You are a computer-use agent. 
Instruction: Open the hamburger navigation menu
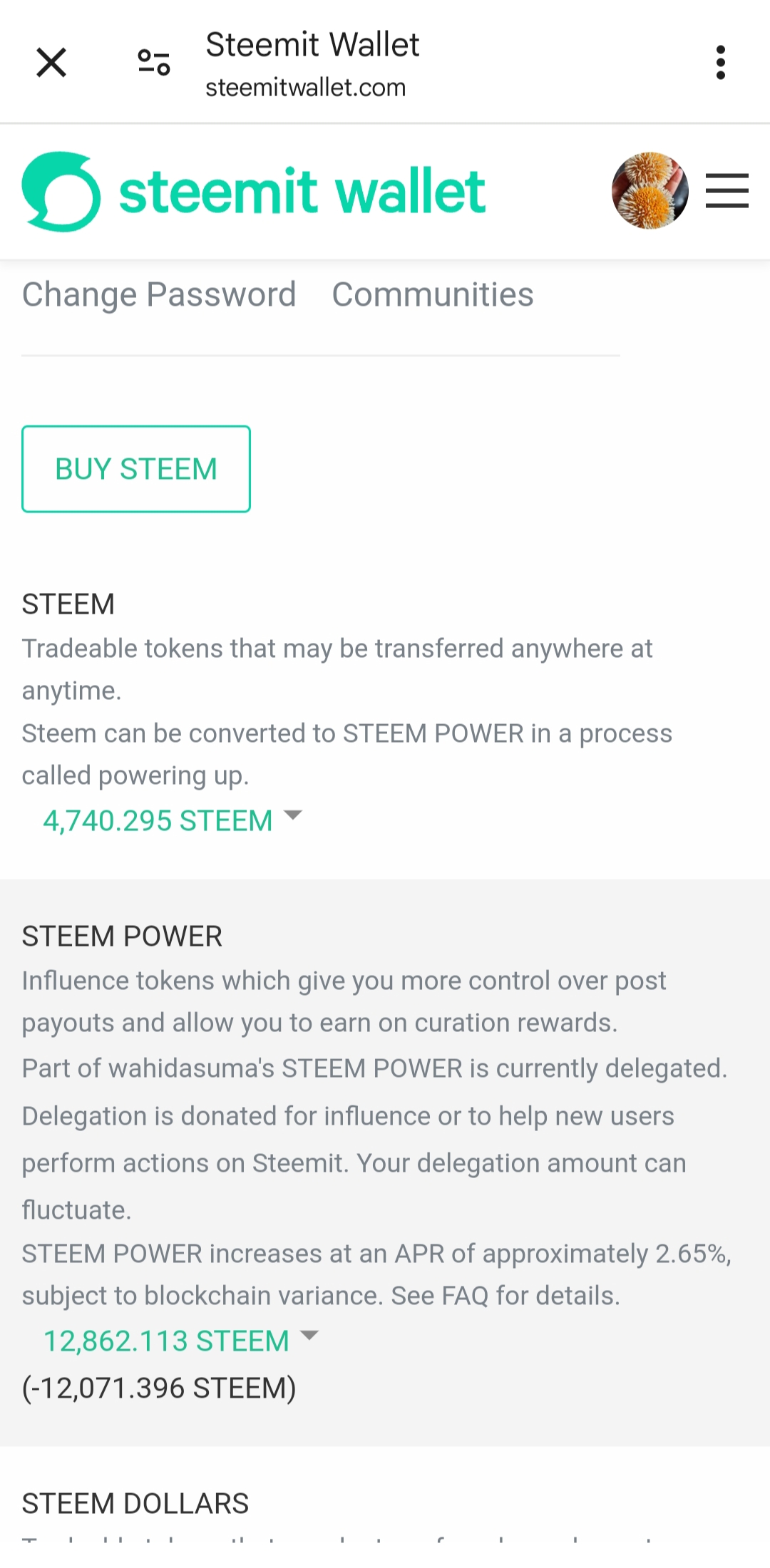click(727, 191)
